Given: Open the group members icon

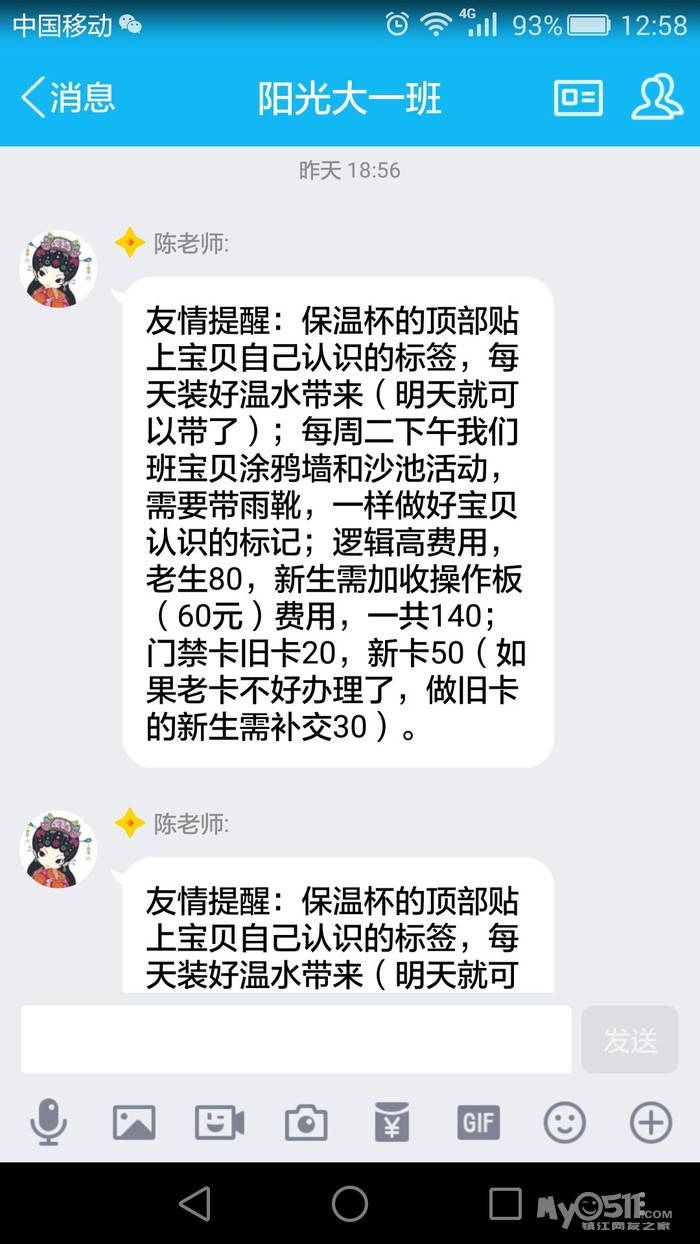Looking at the screenshot, I should point(657,97).
